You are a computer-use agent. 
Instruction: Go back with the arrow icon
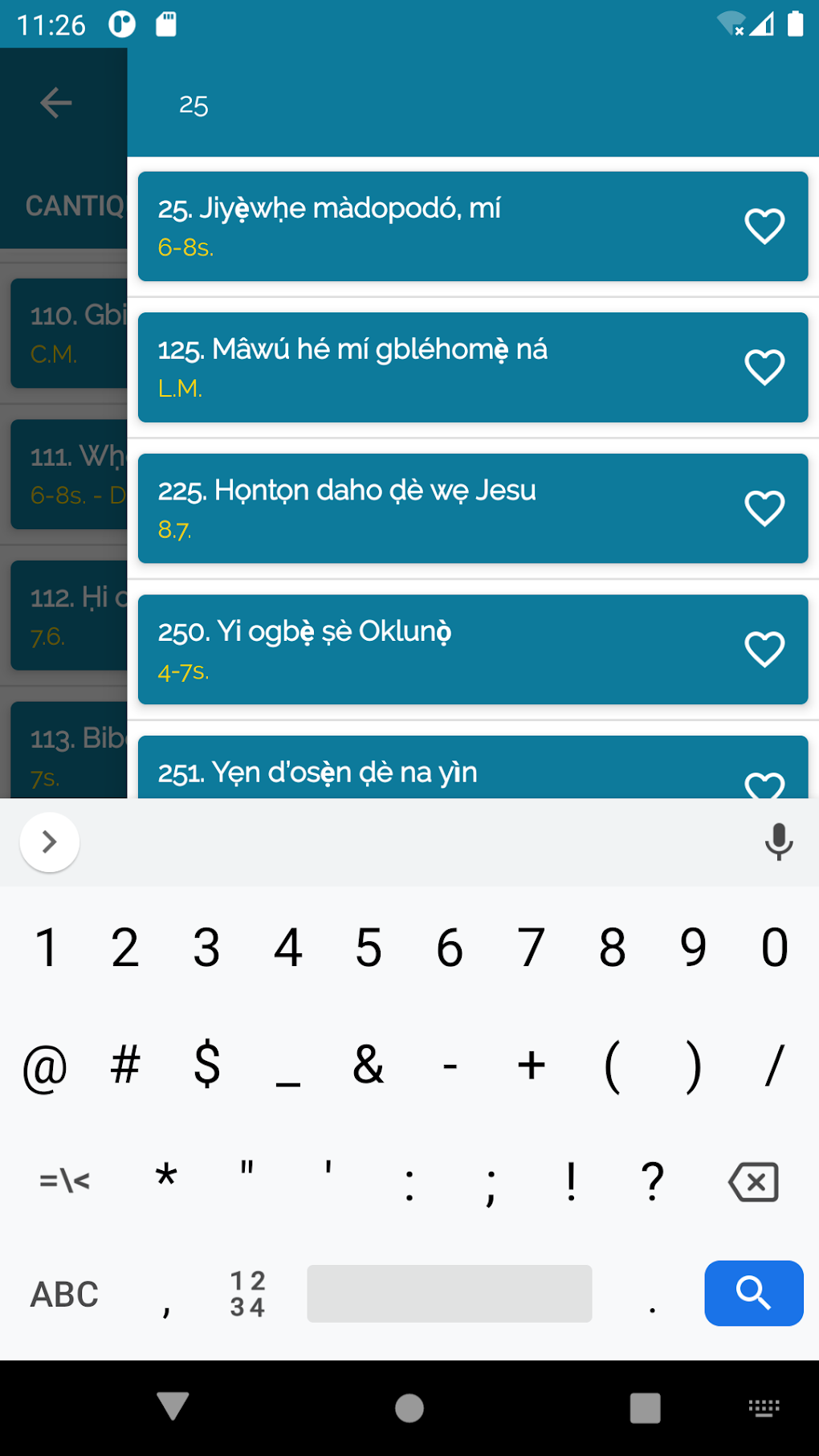coord(56,103)
